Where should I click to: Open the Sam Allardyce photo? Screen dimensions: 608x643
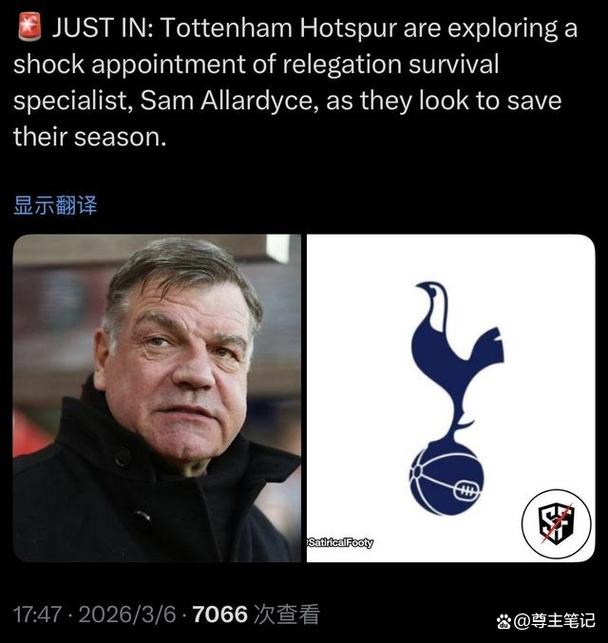coord(156,397)
